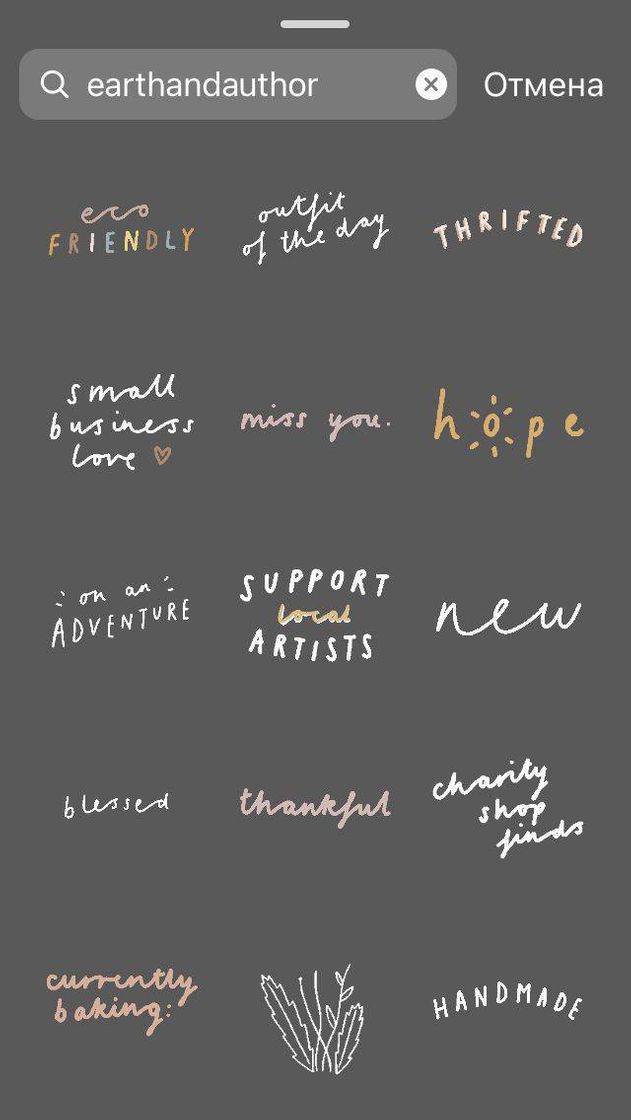
Task: Pick the "charity shop finds" sticker
Action: pos(508,806)
